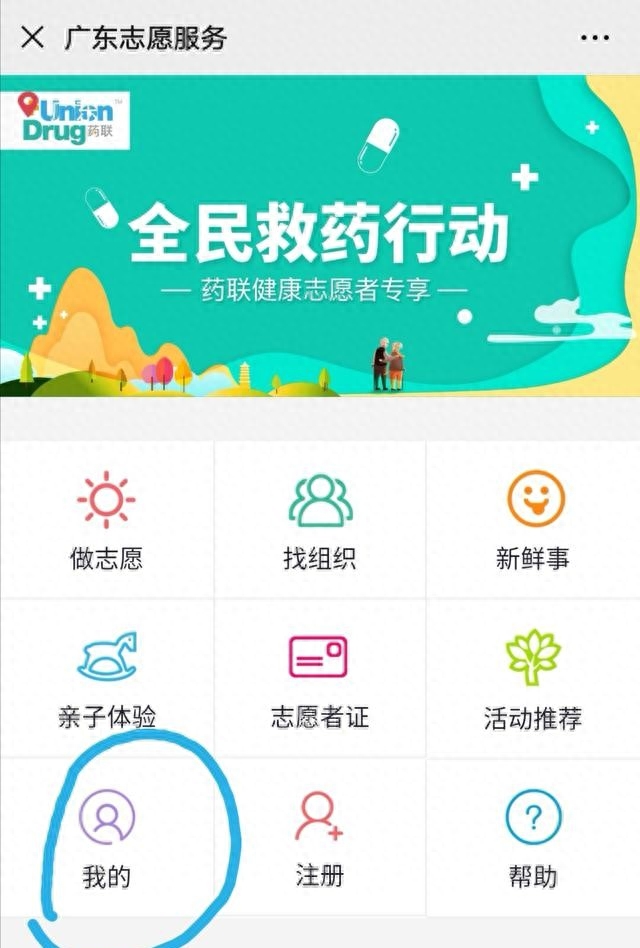This screenshot has height=948, width=640.
Task: Open 活动推荐 section
Action: pyautogui.click(x=533, y=678)
